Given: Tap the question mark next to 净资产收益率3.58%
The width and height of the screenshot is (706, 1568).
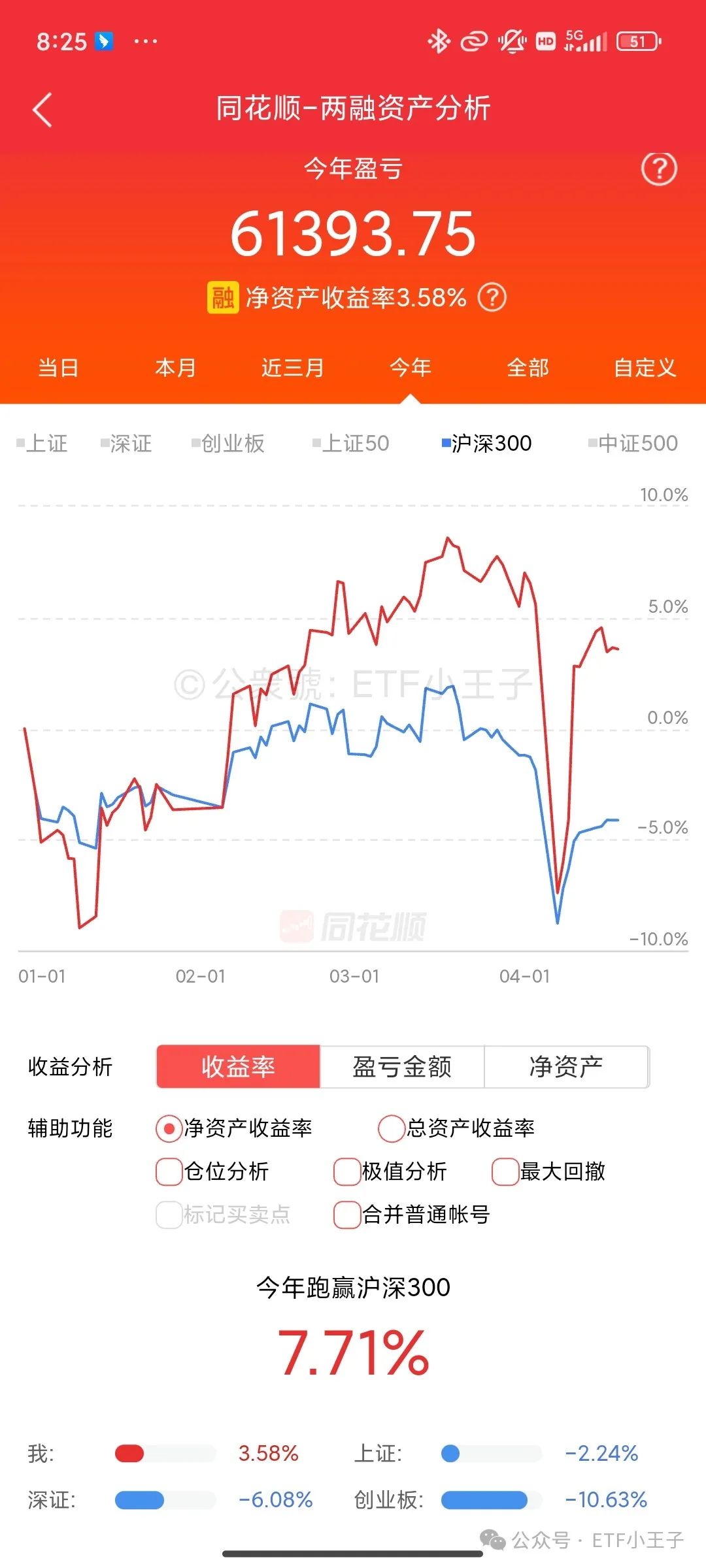Looking at the screenshot, I should pos(492,298).
